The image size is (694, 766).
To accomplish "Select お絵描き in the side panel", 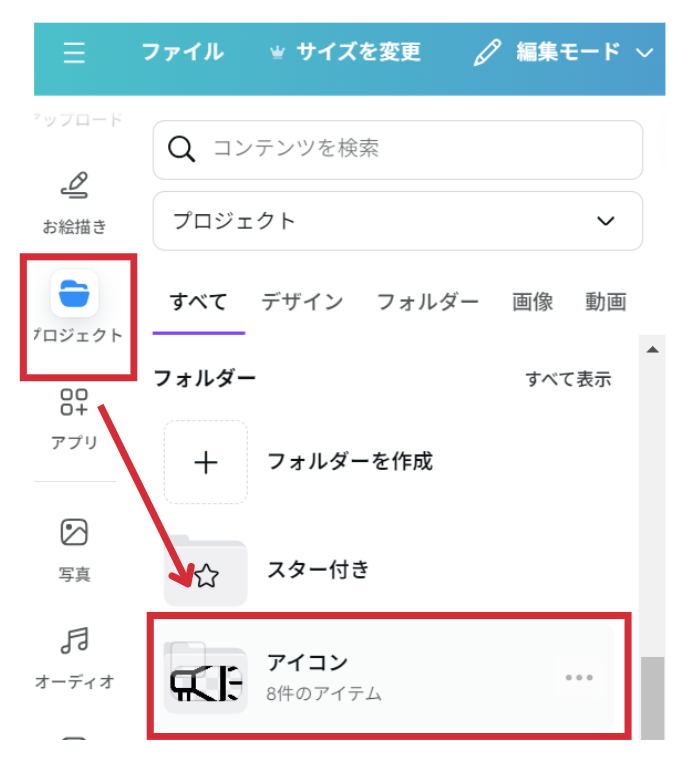I will (74, 202).
